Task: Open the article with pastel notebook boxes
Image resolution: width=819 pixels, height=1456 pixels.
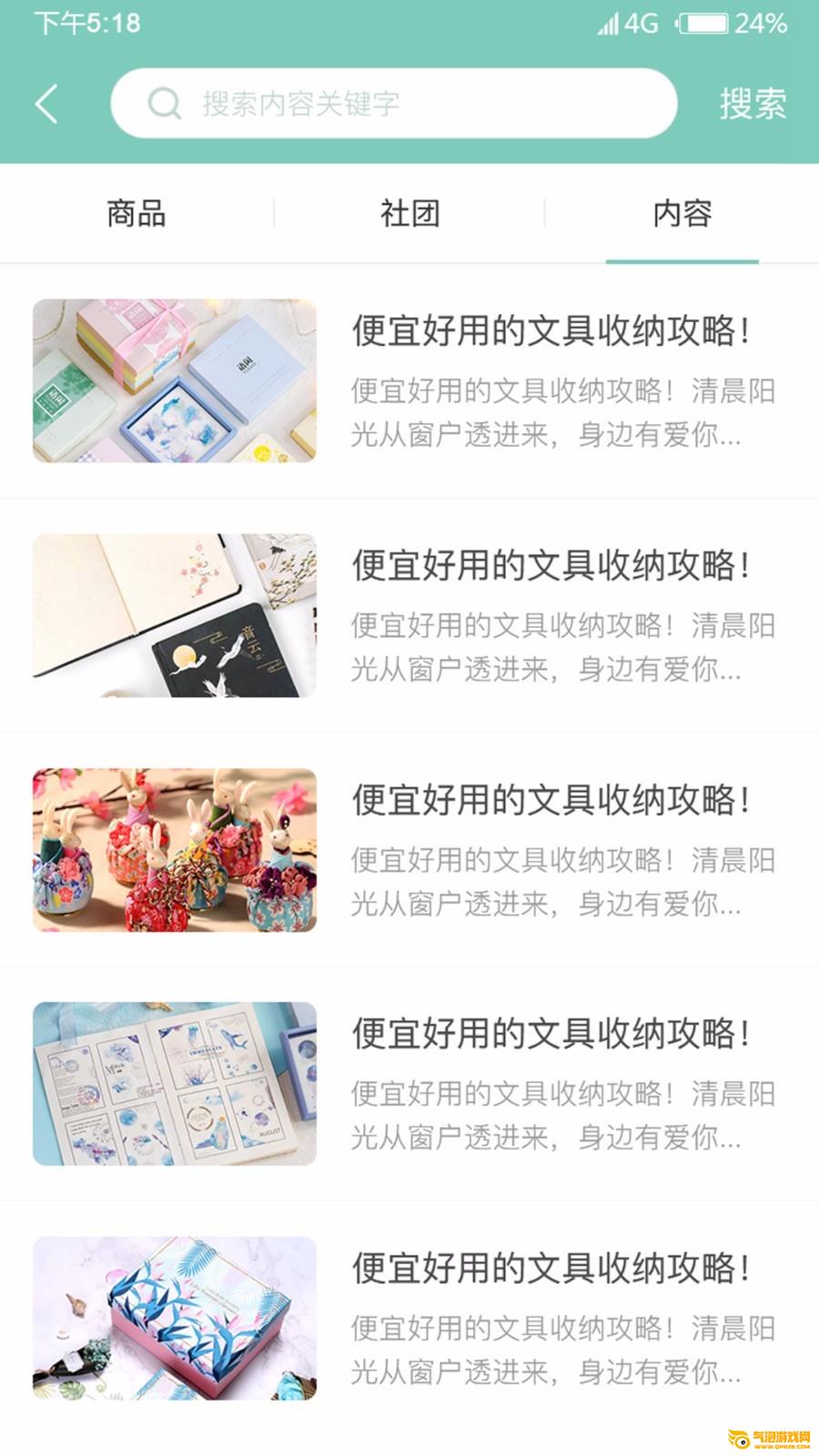Action: [409, 380]
